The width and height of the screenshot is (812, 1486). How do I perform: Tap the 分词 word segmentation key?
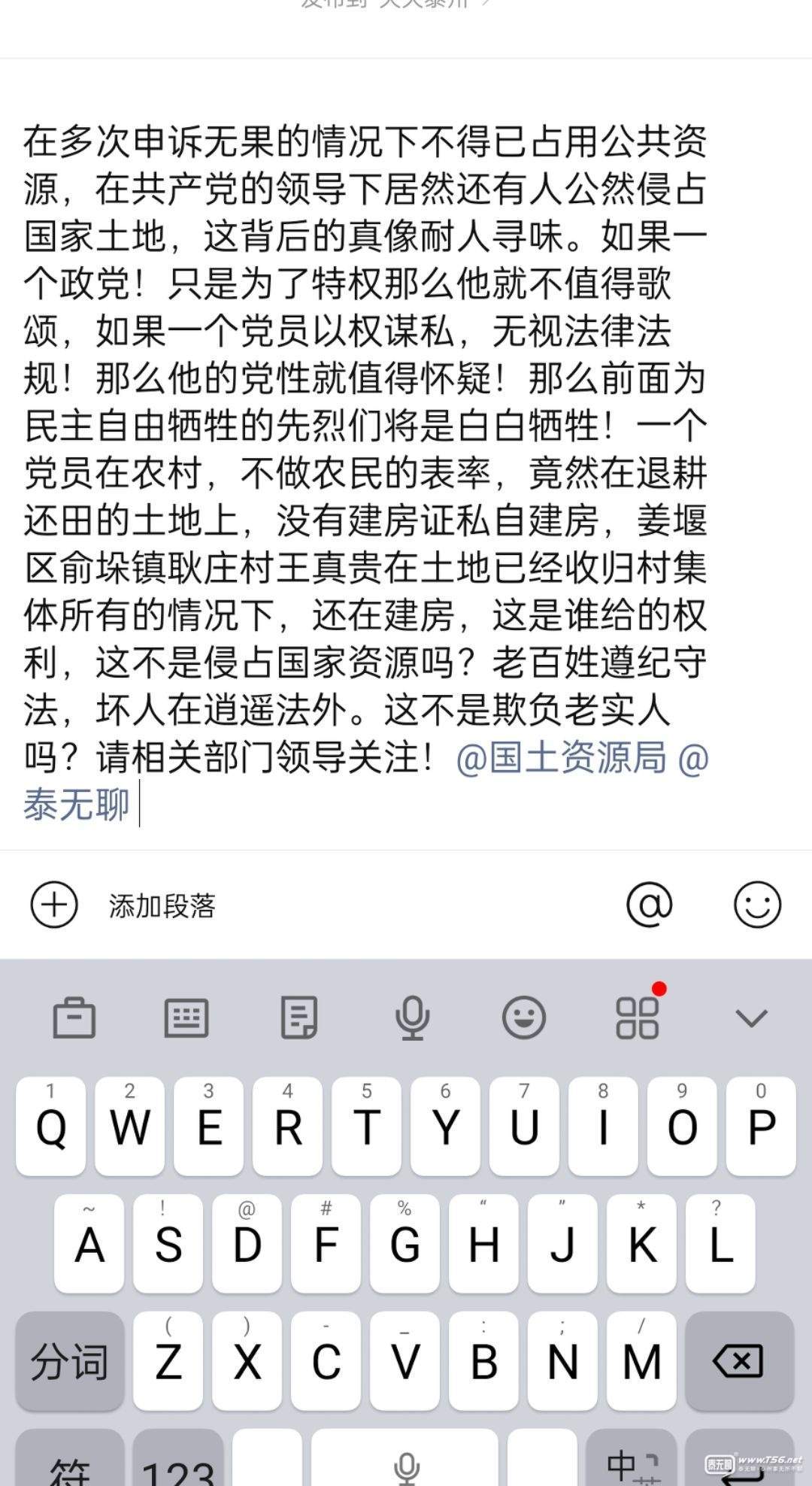69,1360
